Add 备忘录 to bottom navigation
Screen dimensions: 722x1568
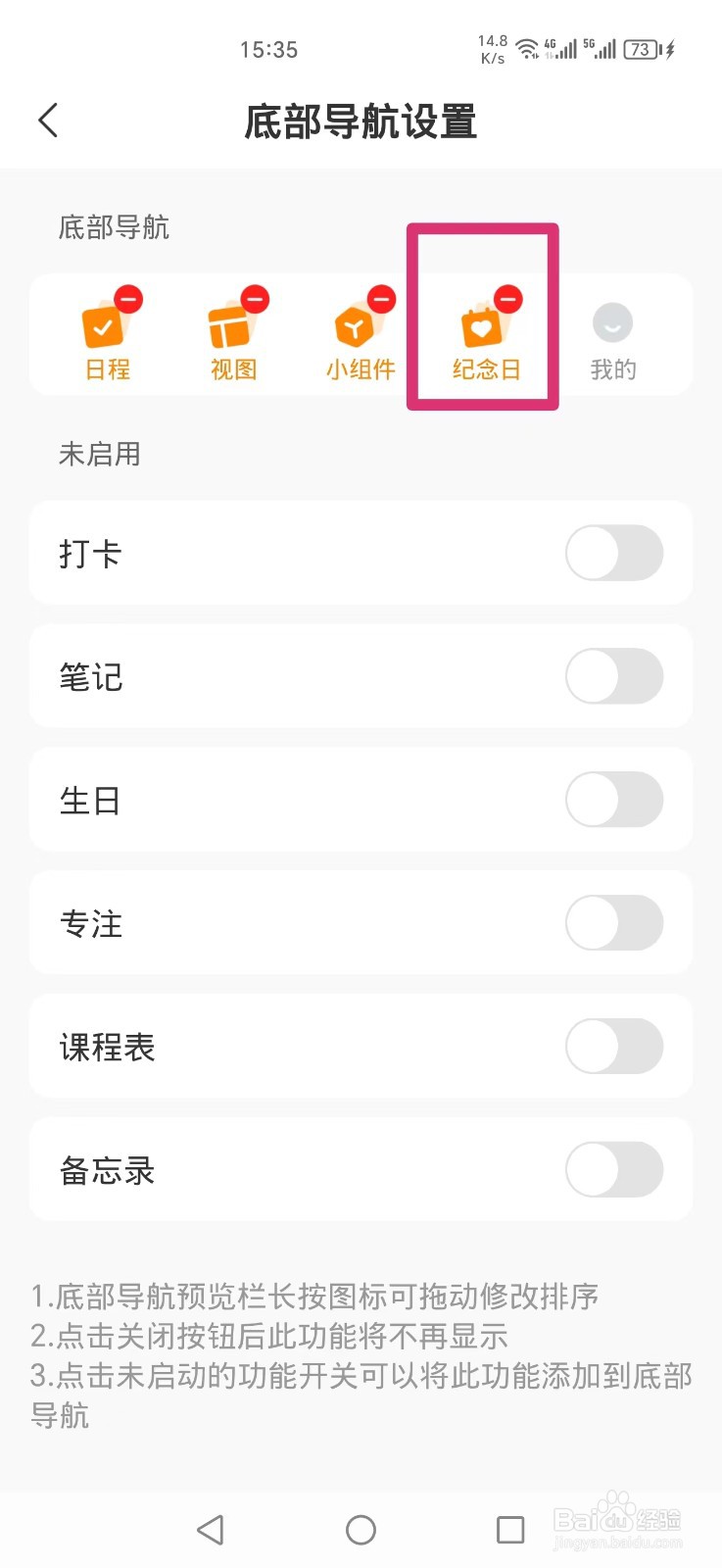(614, 1170)
